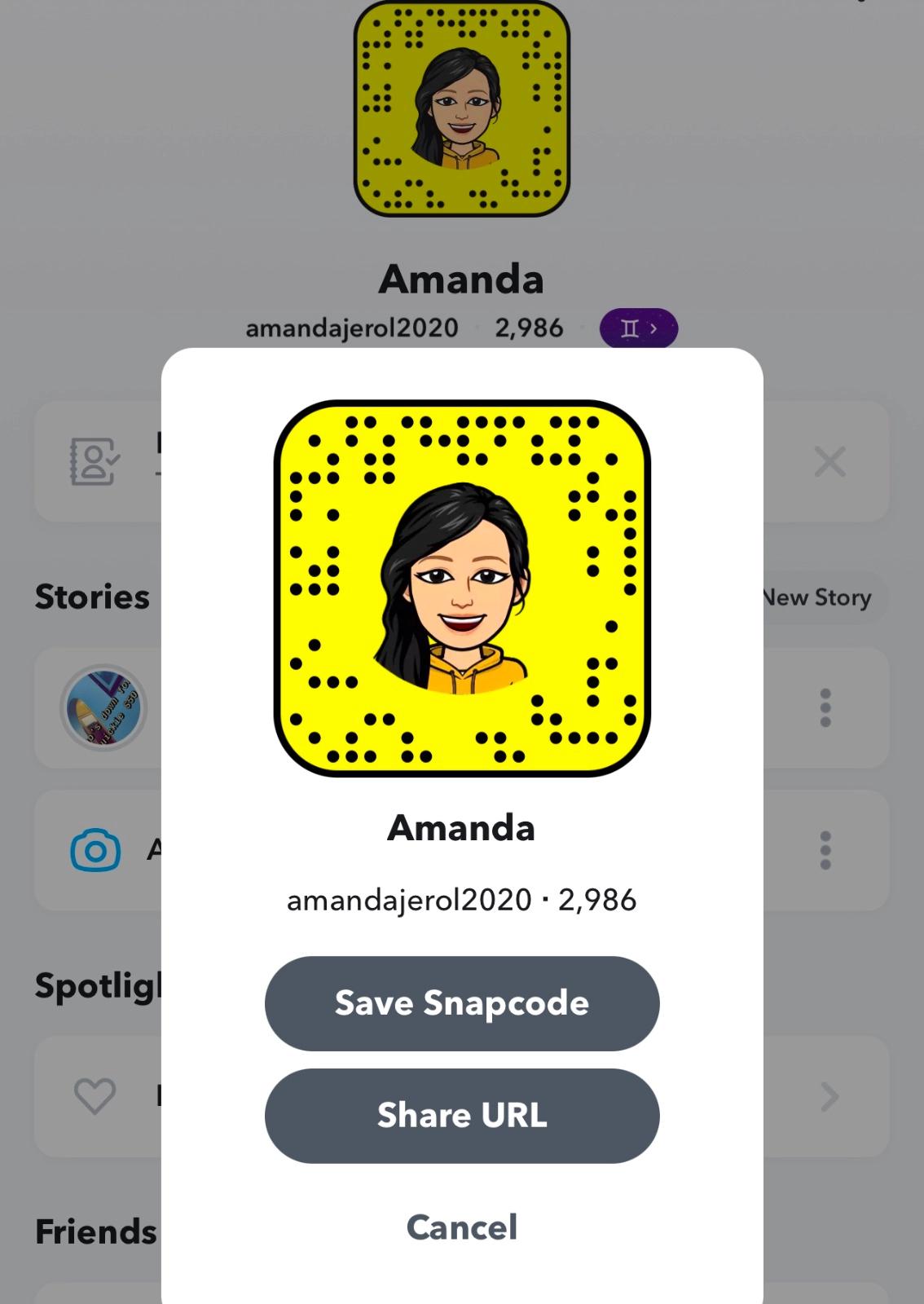Tap Share URL button
Screen dimensions: 924x1304
tap(461, 1115)
